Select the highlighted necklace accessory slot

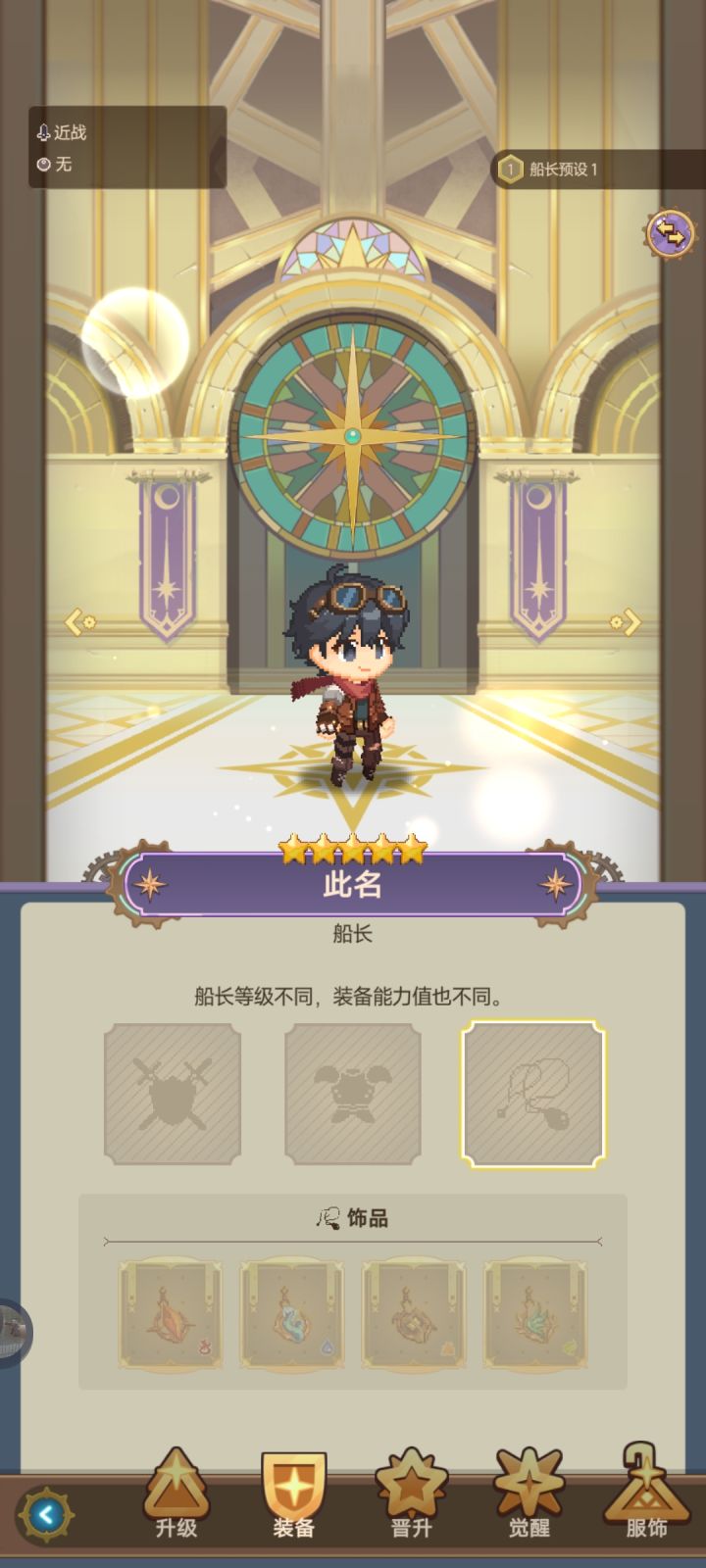pos(530,1095)
